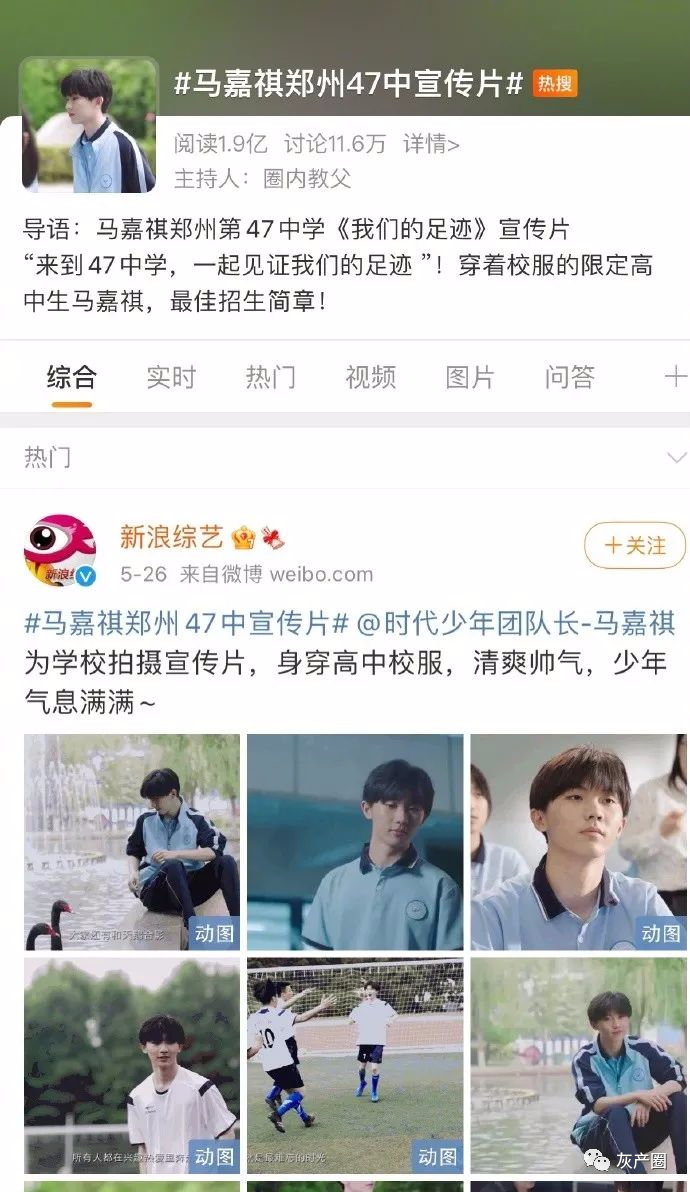Image resolution: width=690 pixels, height=1192 pixels.
Task: Open 新浪综艺 profile avatar
Action: 60,551
